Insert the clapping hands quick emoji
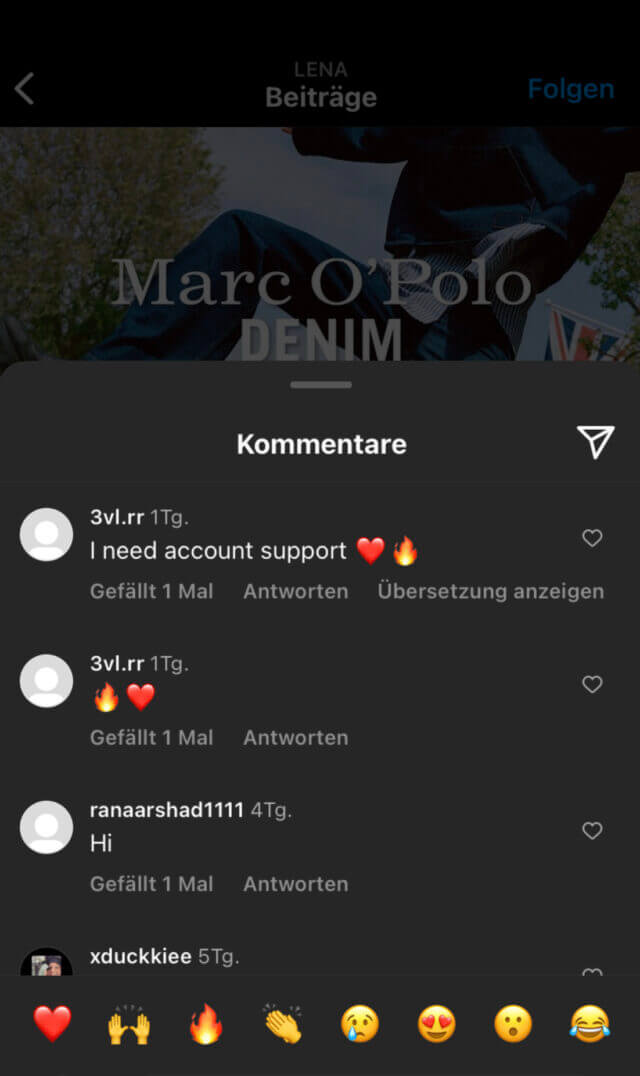Image resolution: width=640 pixels, height=1076 pixels. [x=283, y=1023]
